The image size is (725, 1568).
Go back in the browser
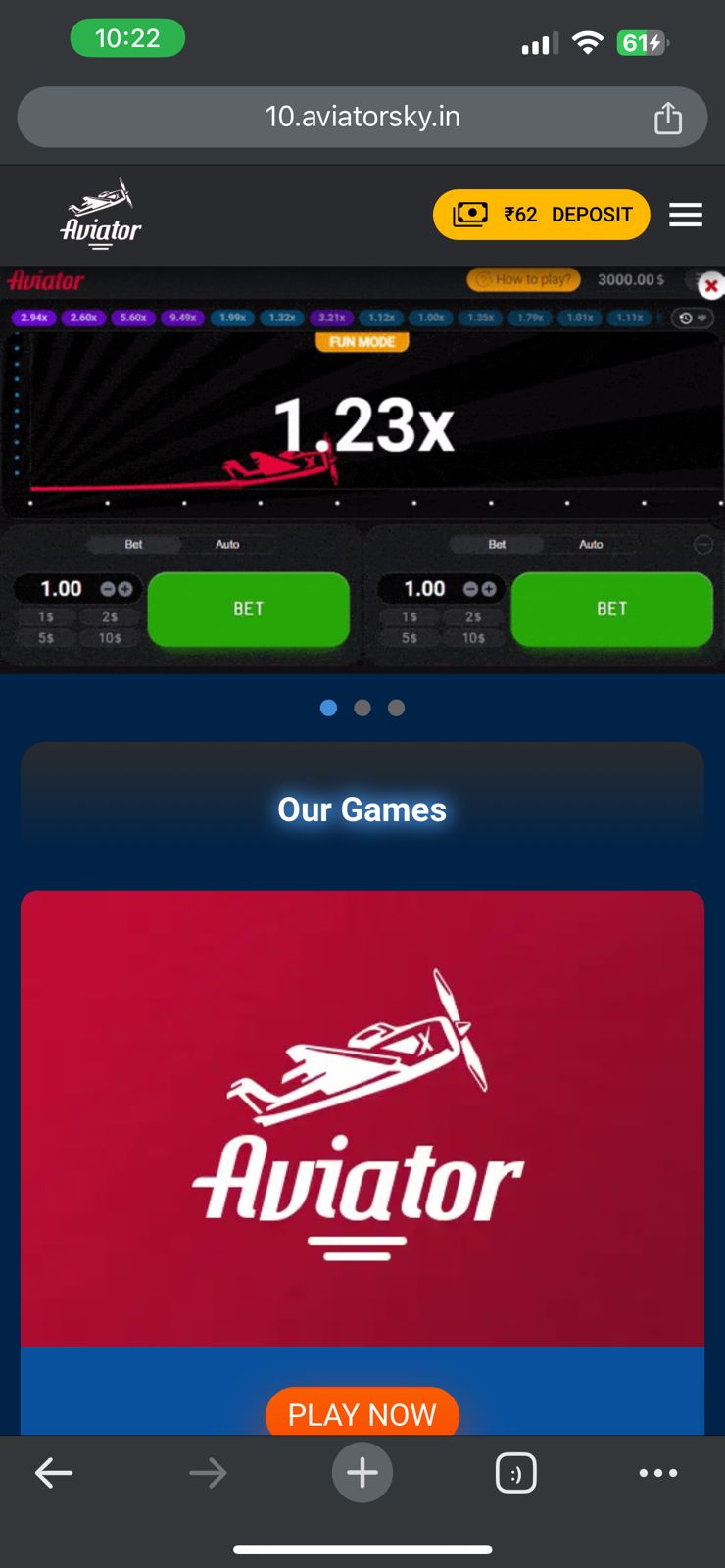click(x=54, y=1472)
